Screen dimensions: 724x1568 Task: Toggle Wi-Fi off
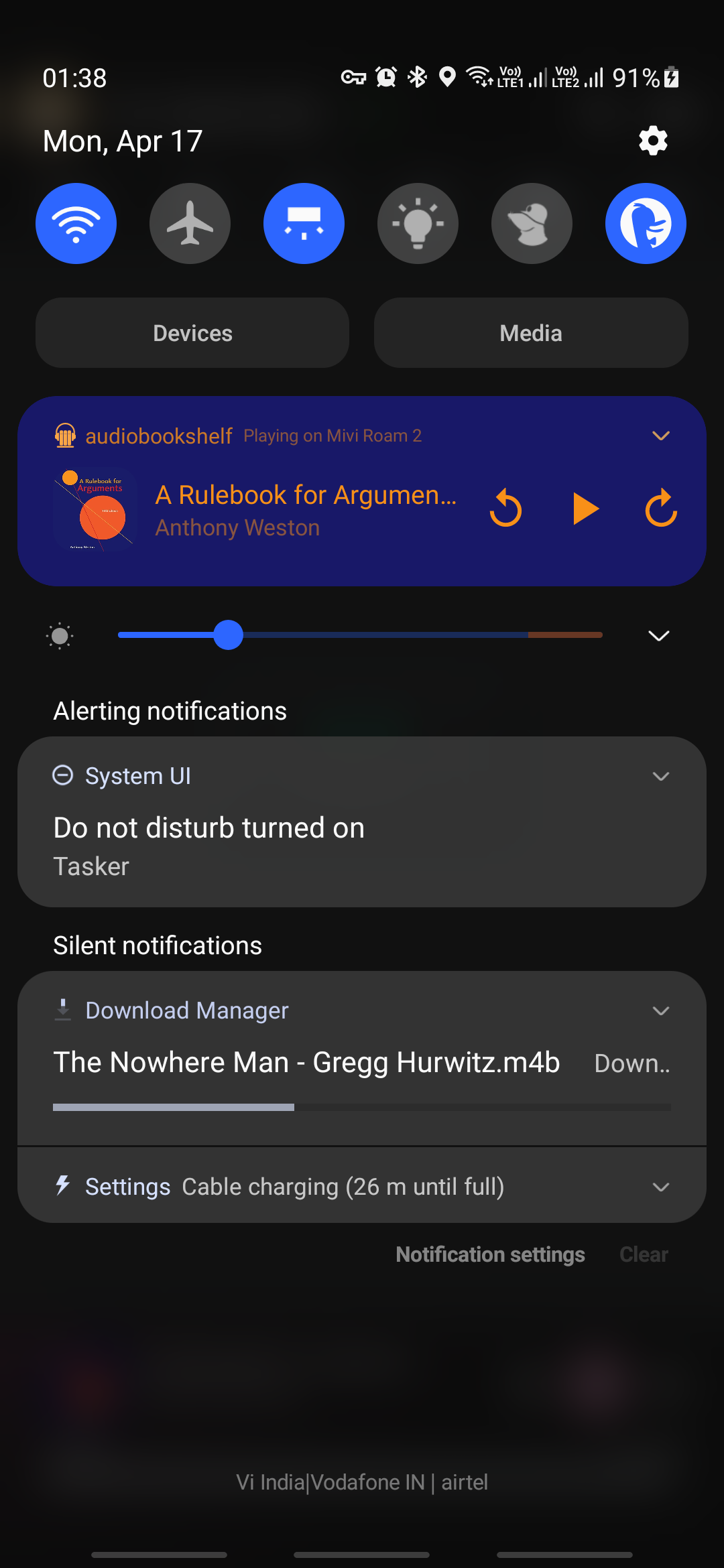(76, 223)
